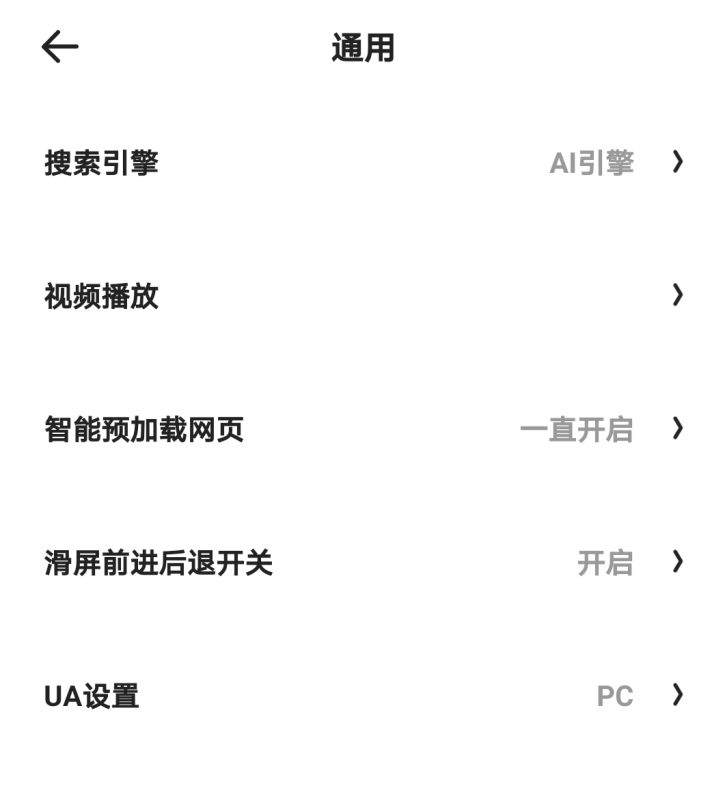
Task: Open the 搜索引擎 setting
Action: 362,163
